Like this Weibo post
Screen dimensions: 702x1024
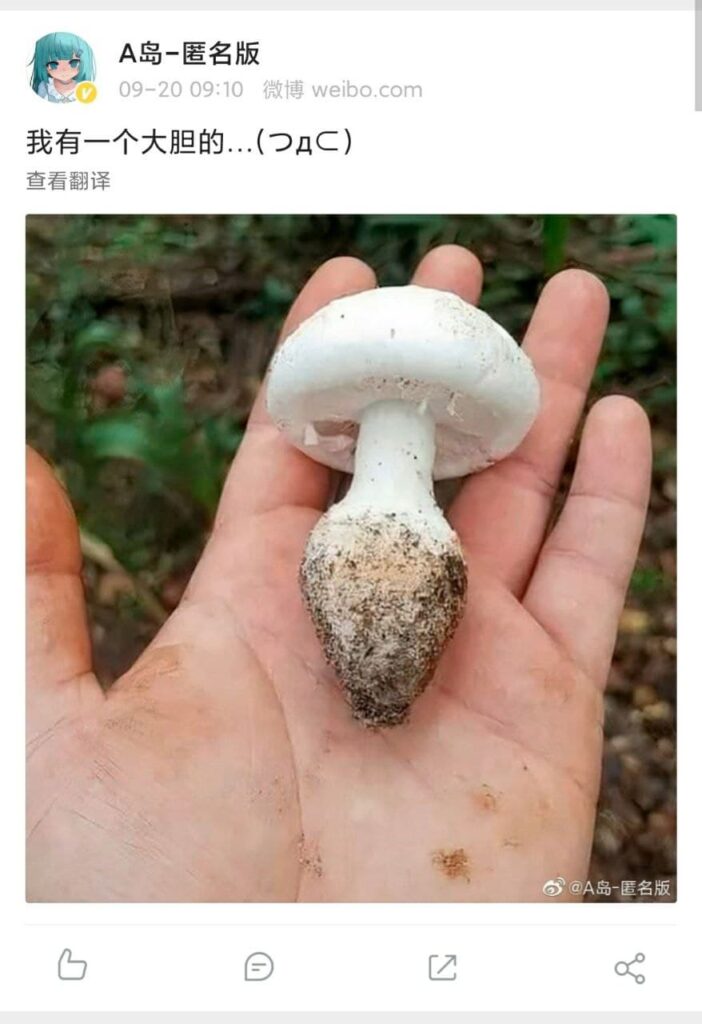[72, 965]
